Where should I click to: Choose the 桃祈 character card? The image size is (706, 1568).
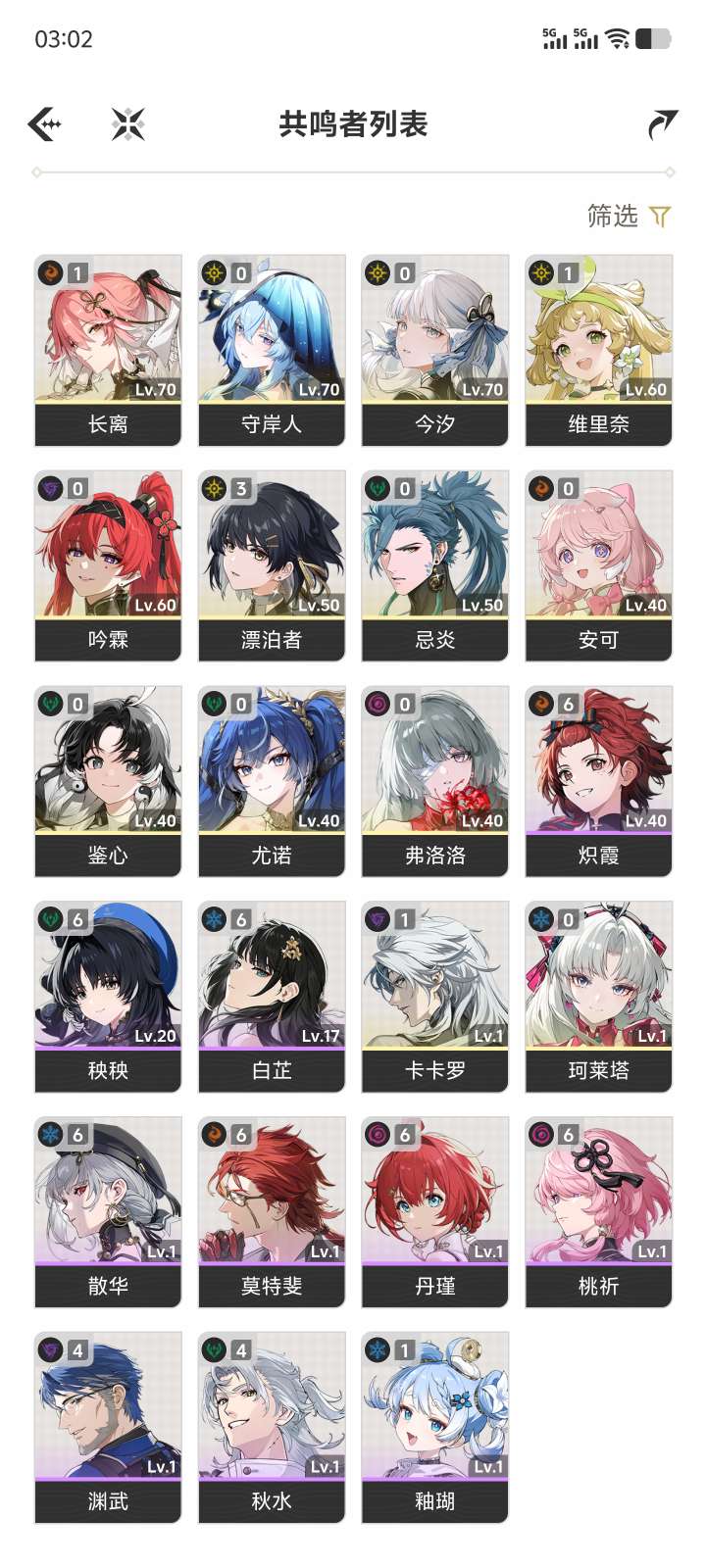point(599,1212)
